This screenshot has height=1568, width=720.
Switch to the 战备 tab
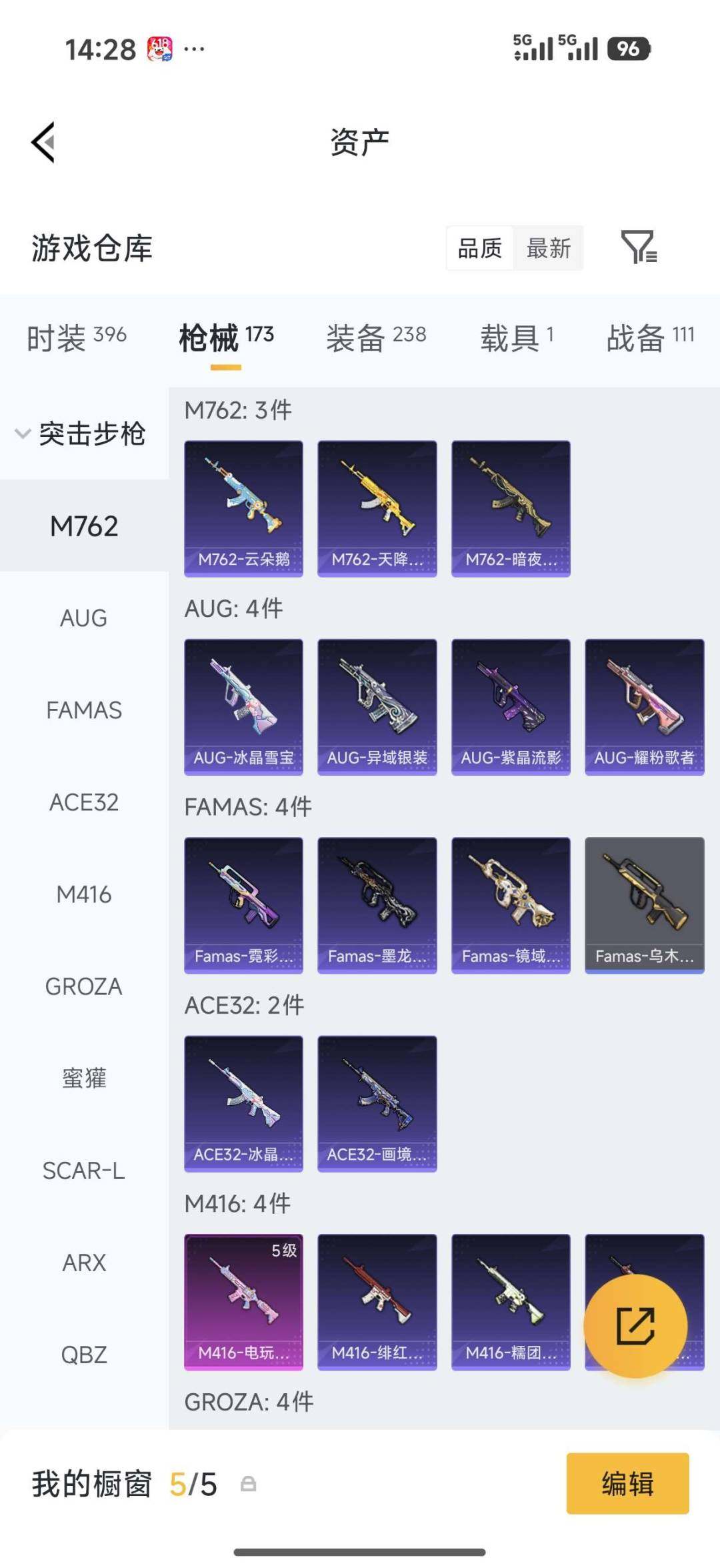(650, 337)
